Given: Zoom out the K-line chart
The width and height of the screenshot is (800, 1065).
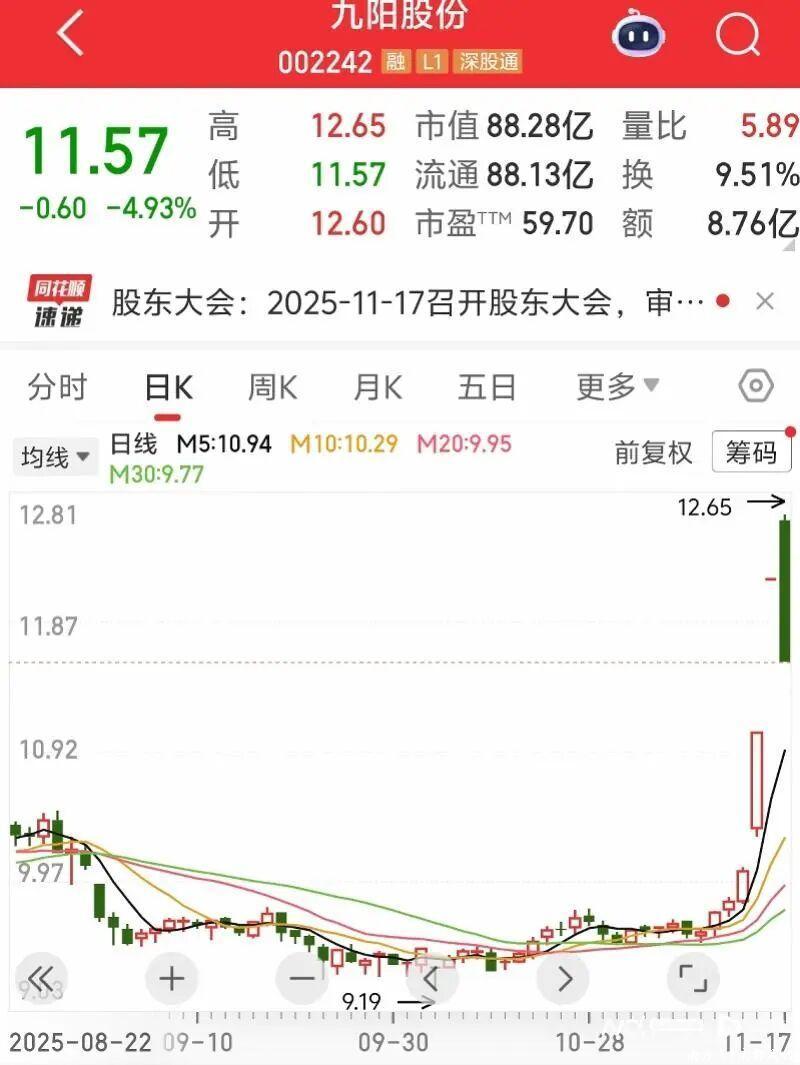Looking at the screenshot, I should point(302,977).
